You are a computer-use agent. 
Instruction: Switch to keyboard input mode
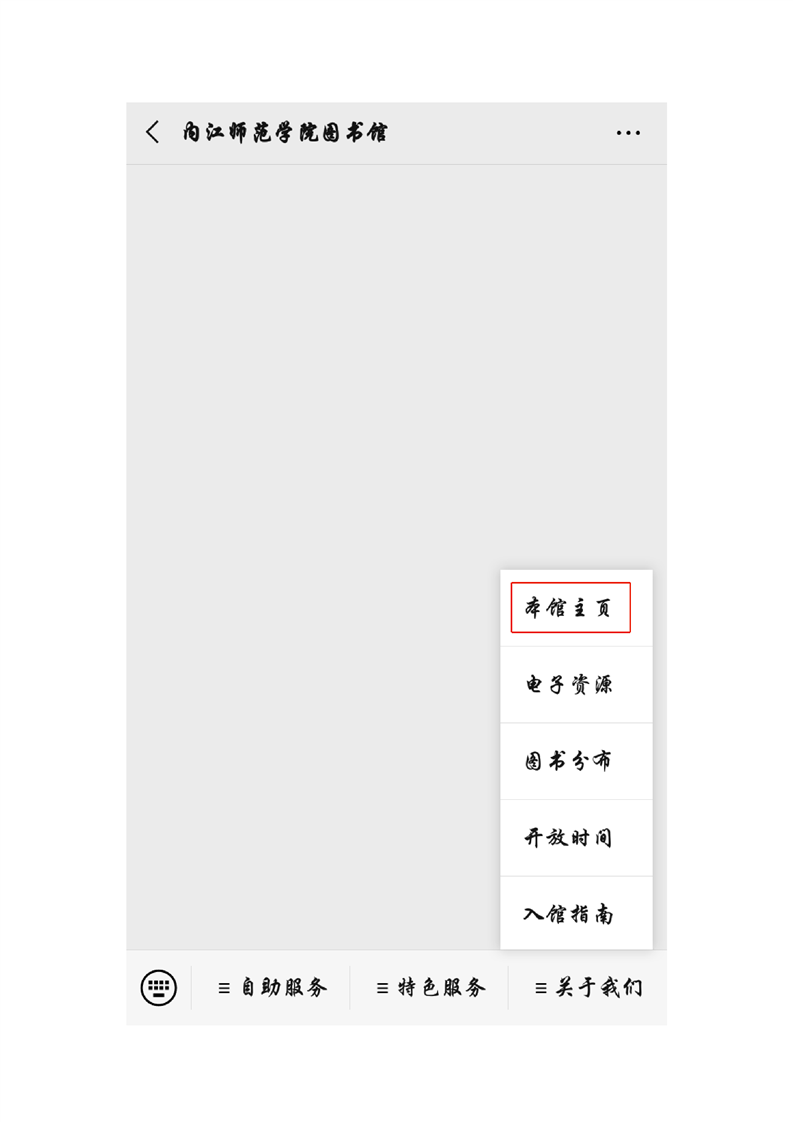pos(159,988)
